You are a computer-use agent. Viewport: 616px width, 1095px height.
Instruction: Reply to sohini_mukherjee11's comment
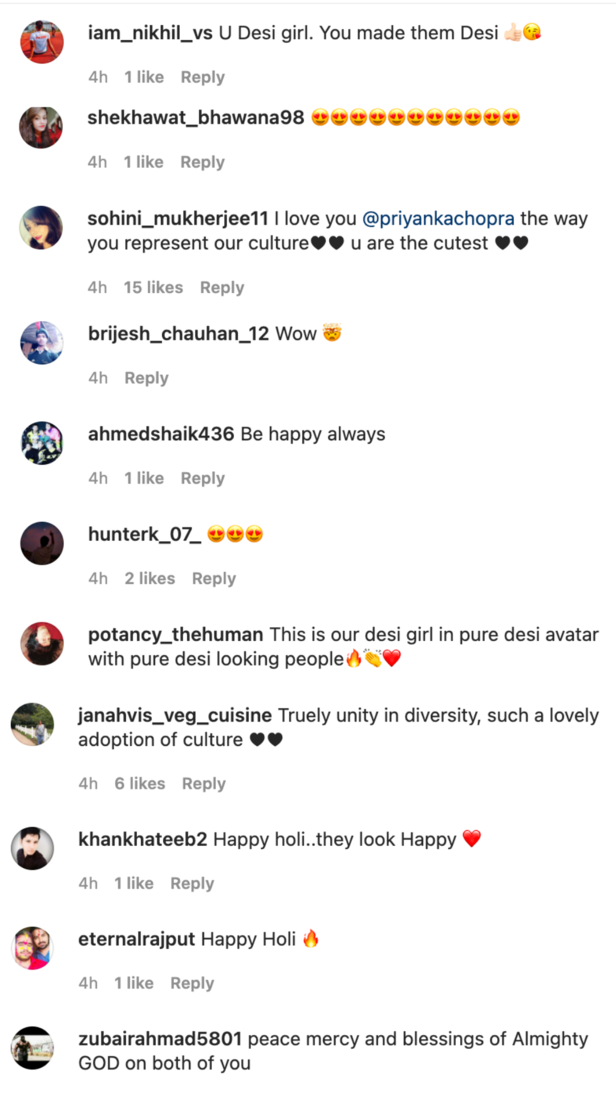(221, 287)
